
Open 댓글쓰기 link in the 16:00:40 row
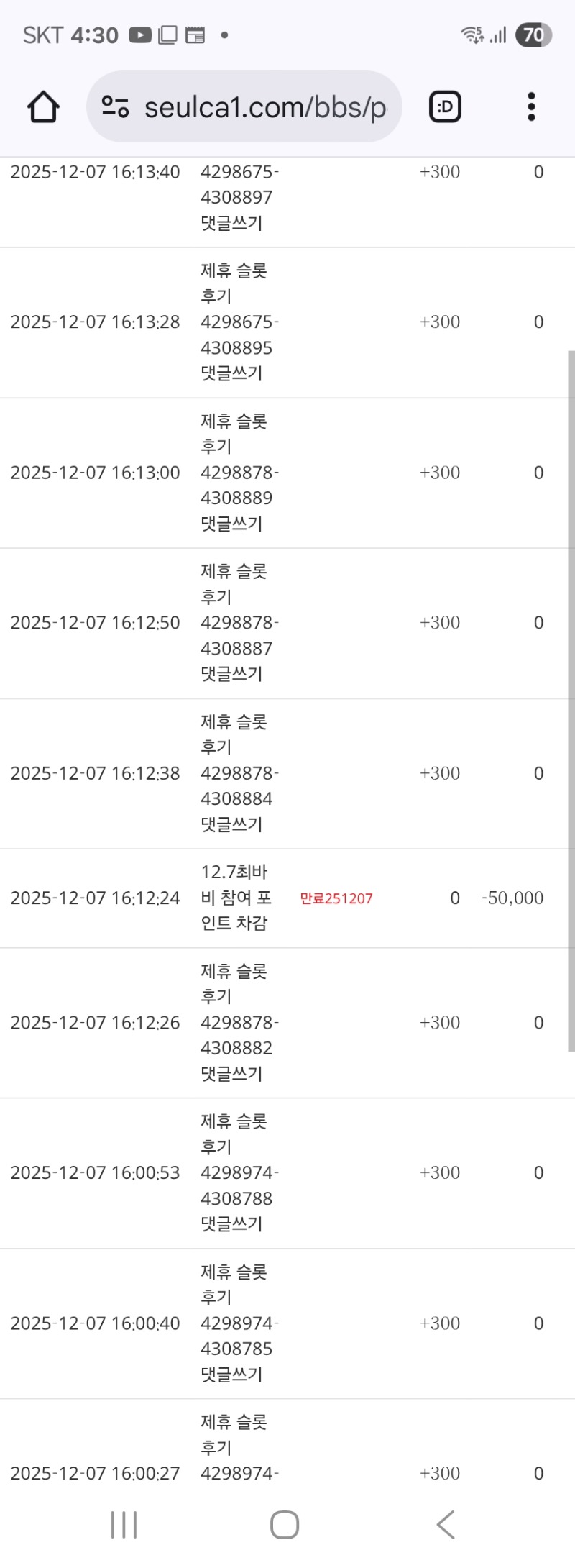pos(233,1374)
